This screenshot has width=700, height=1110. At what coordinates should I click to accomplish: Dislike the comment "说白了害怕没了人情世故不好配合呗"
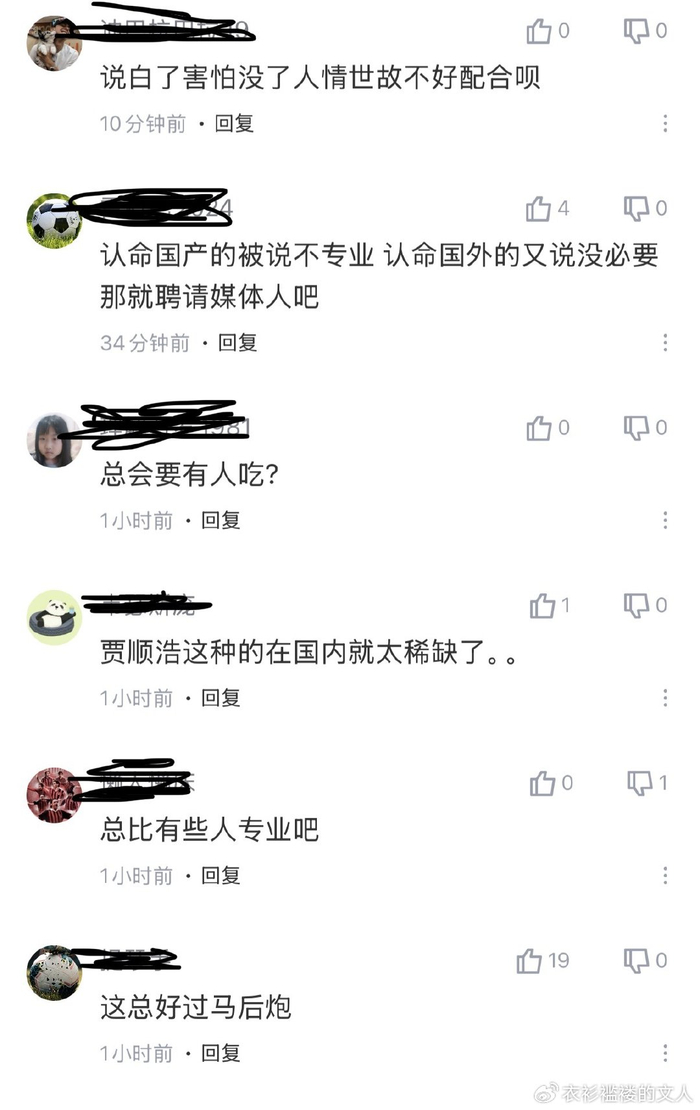[x=636, y=32]
